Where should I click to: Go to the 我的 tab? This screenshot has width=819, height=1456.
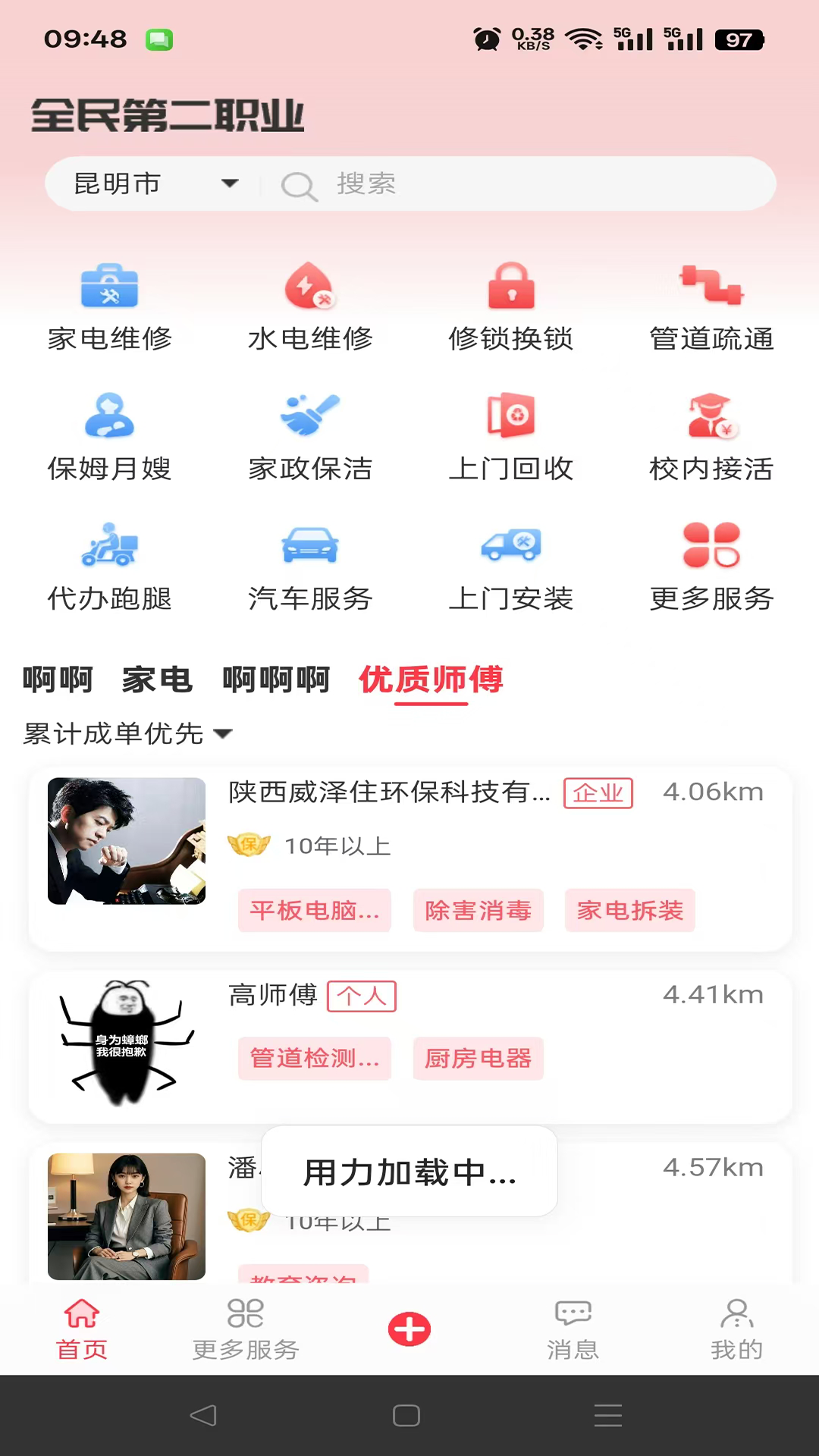pos(736,1329)
